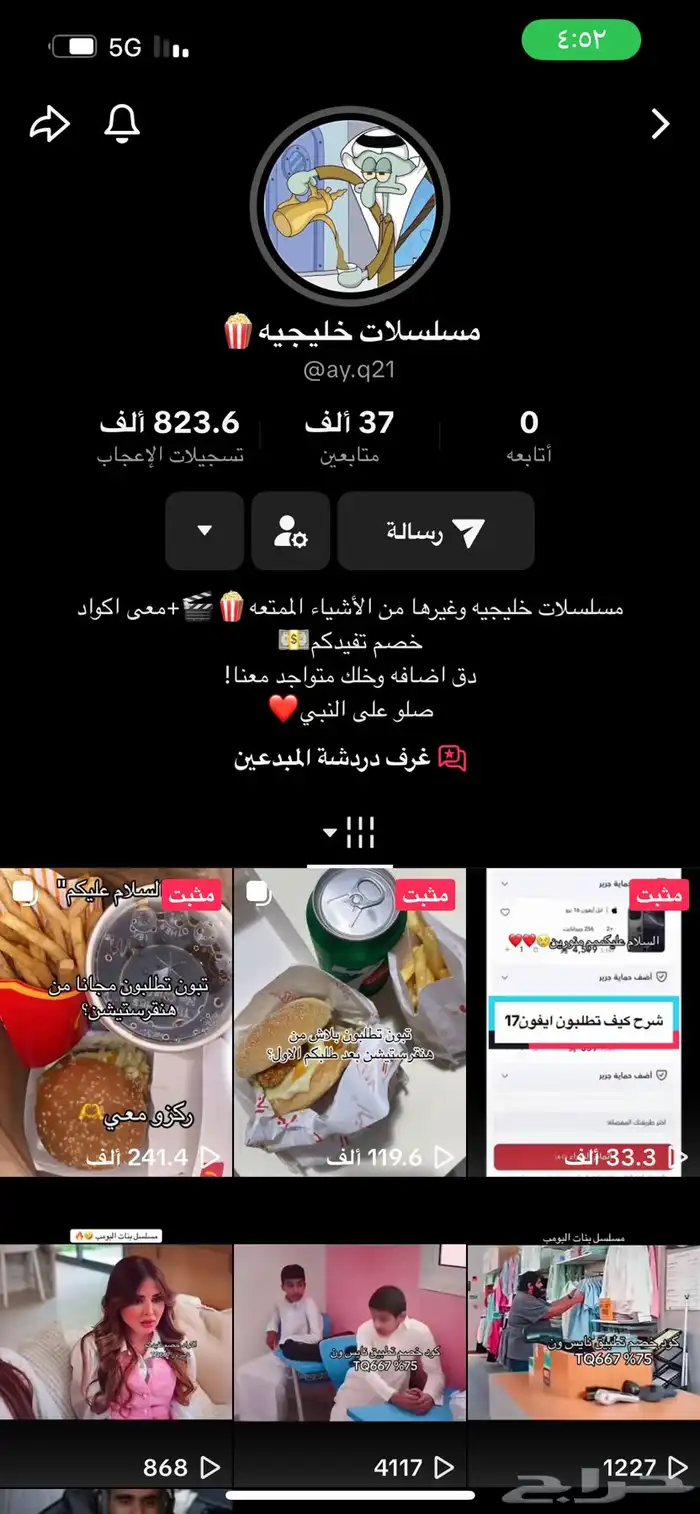
Task: Tap the رسالة message button
Action: click(x=436, y=531)
